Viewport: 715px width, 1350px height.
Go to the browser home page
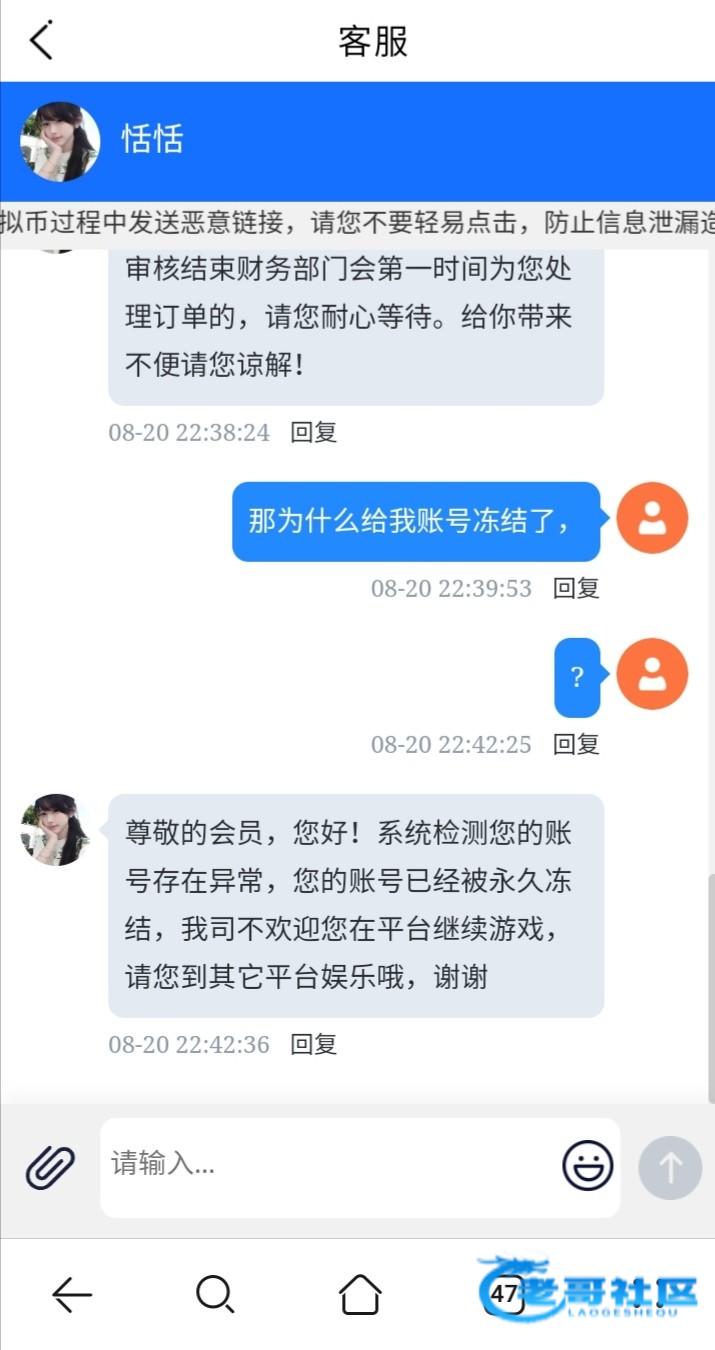[360, 1295]
